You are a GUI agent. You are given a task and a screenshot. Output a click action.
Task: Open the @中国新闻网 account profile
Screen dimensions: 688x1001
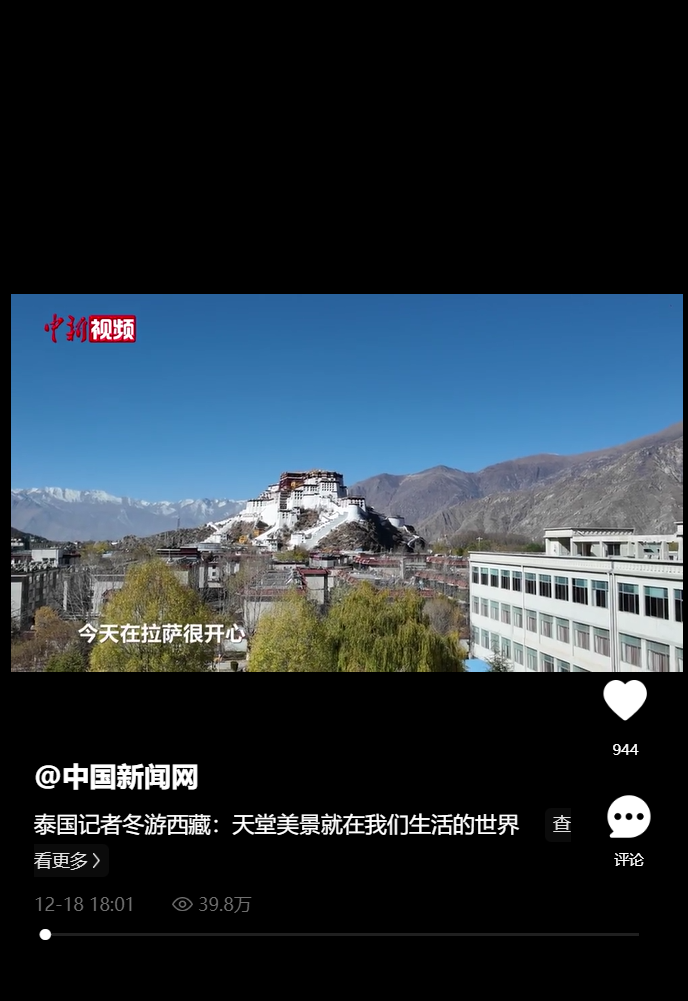click(116, 777)
